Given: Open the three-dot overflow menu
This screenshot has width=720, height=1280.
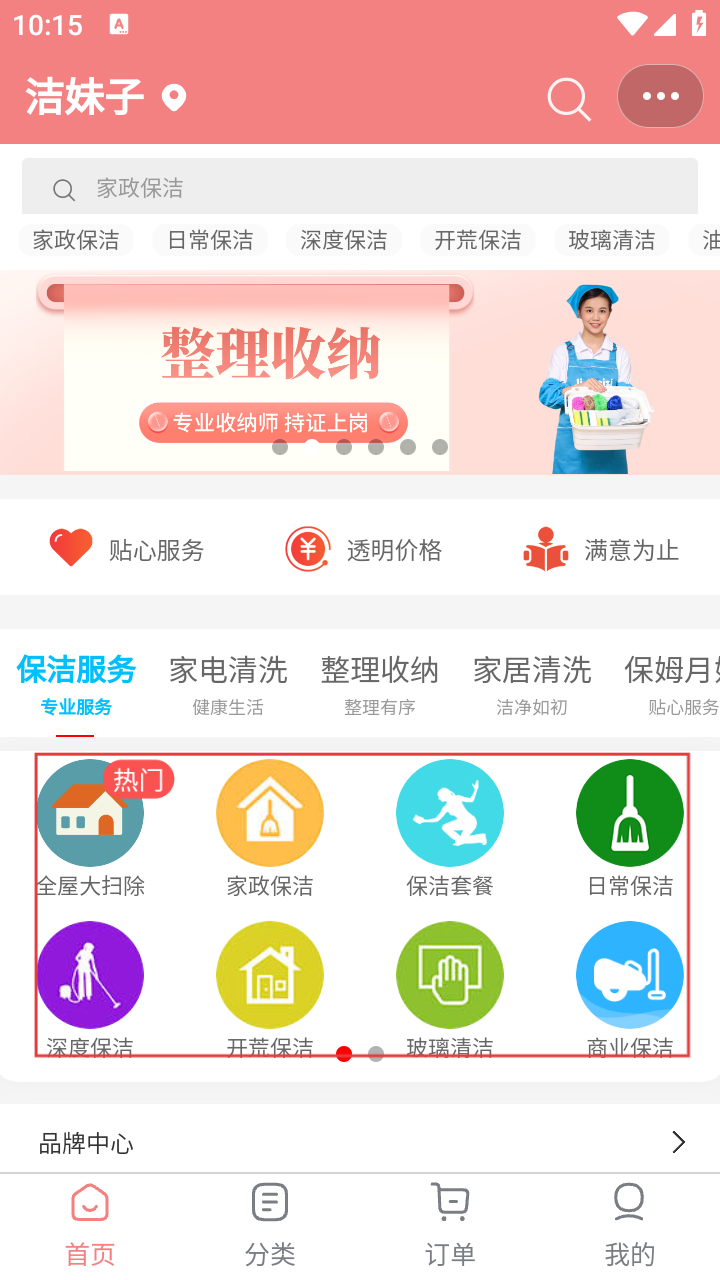Looking at the screenshot, I should (660, 96).
